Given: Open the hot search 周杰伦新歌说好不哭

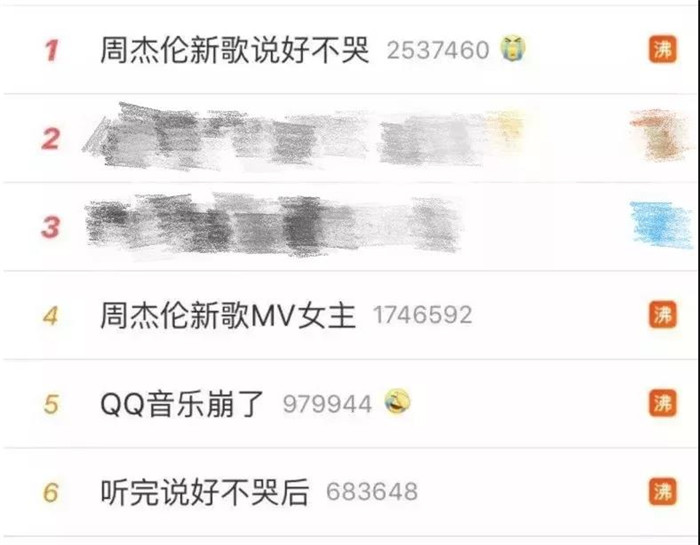Looking at the screenshot, I should [235, 50].
